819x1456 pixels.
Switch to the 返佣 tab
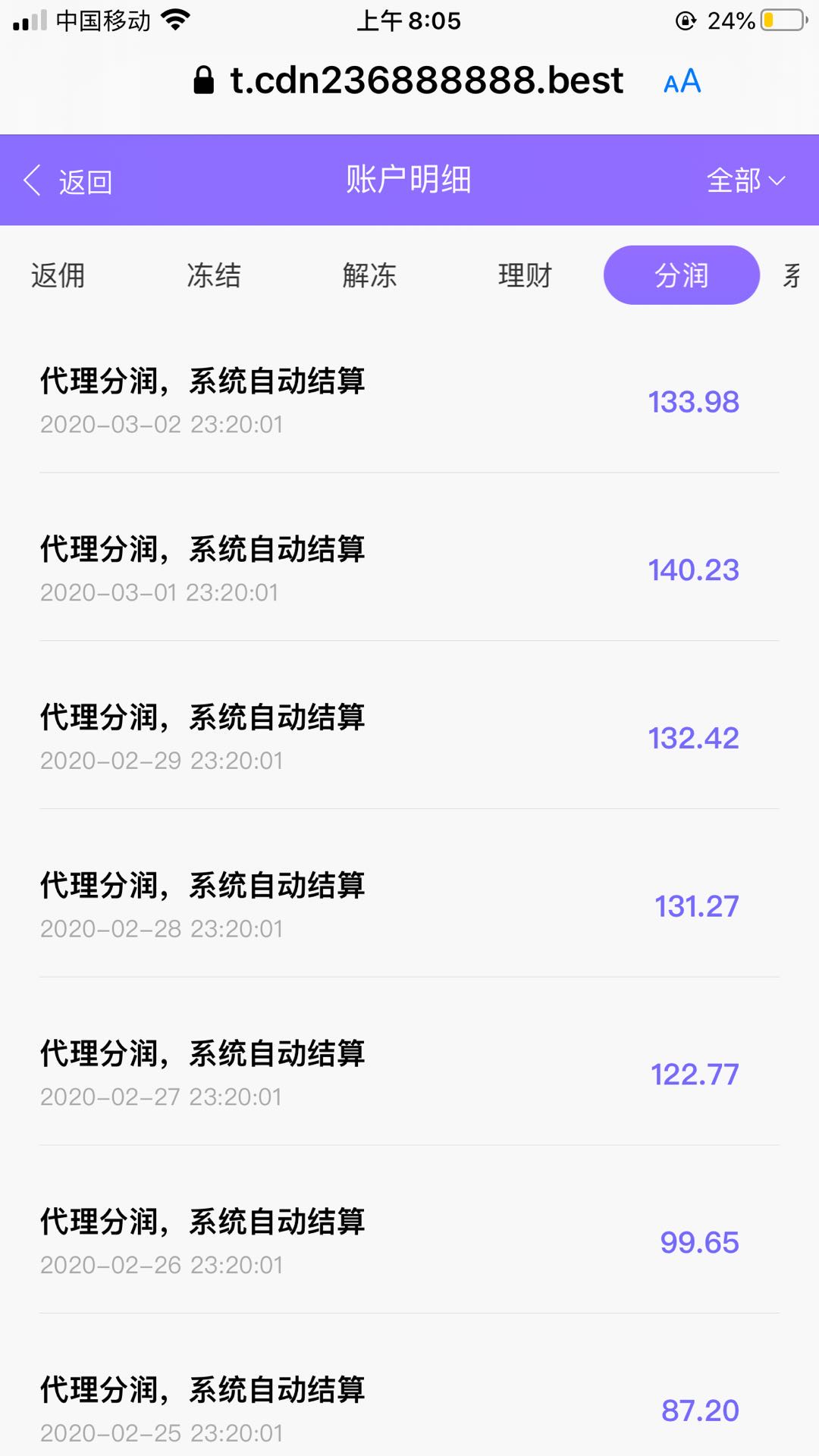click(59, 275)
